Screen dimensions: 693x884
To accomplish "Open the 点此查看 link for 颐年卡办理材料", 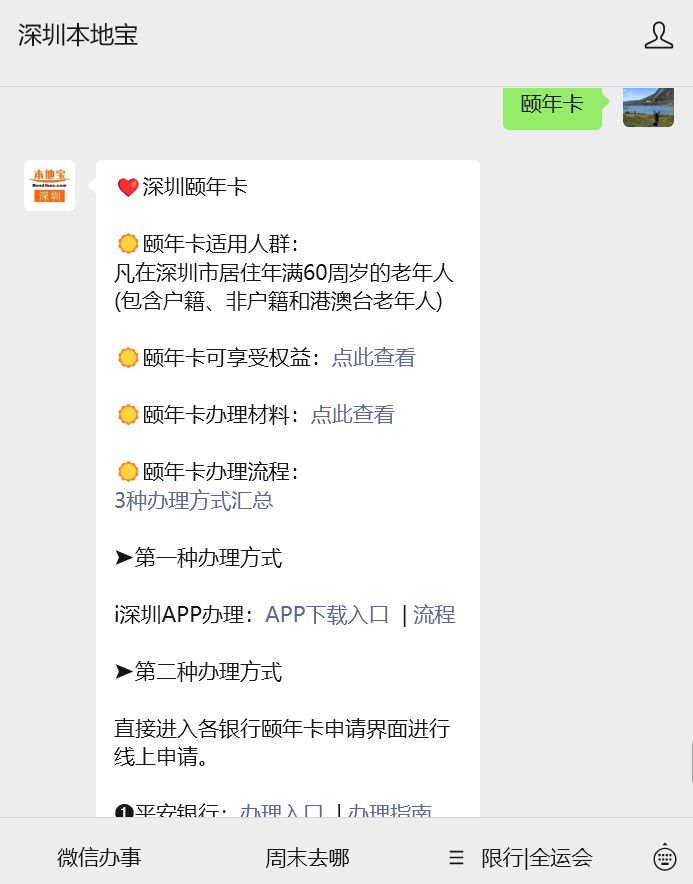I will (352, 414).
